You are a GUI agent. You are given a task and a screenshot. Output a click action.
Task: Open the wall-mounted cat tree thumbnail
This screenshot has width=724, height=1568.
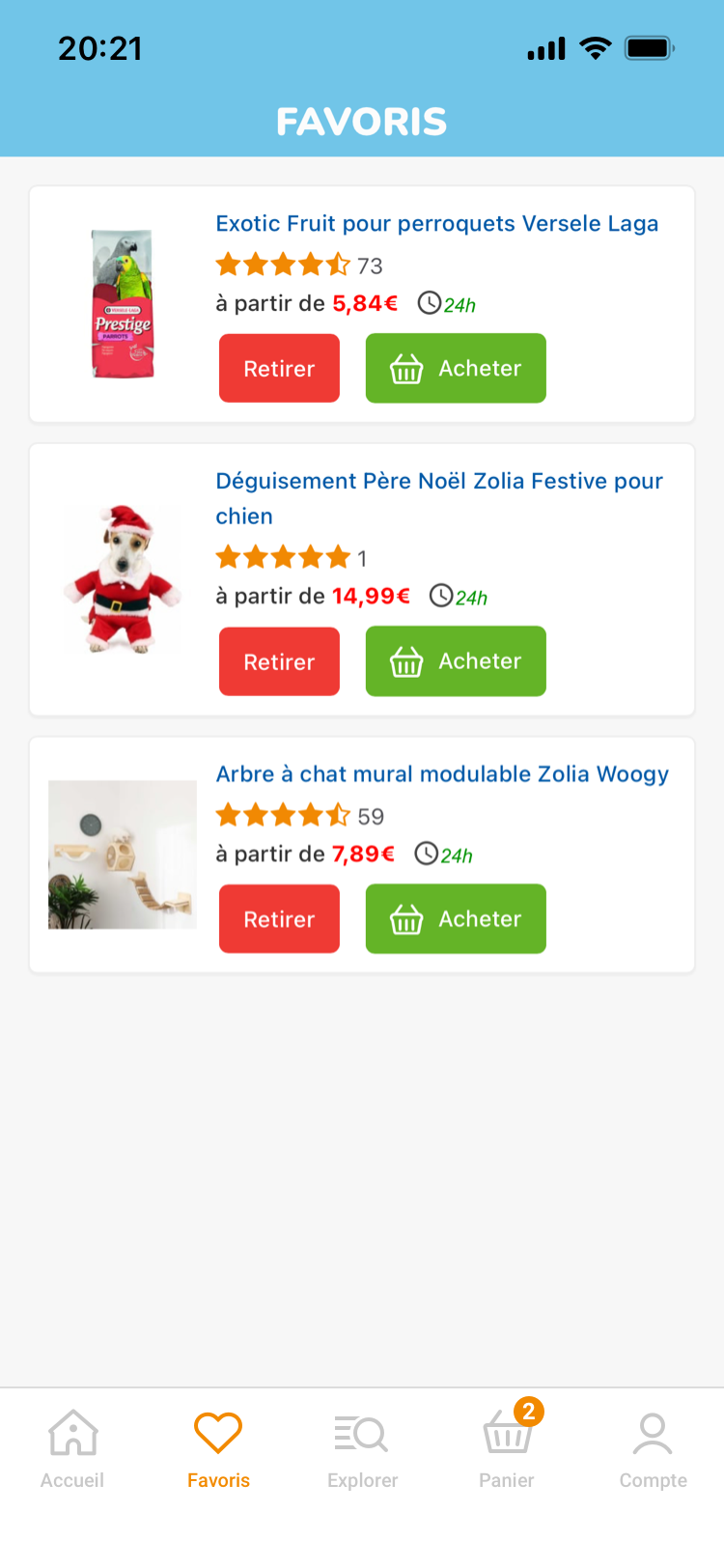coord(122,854)
